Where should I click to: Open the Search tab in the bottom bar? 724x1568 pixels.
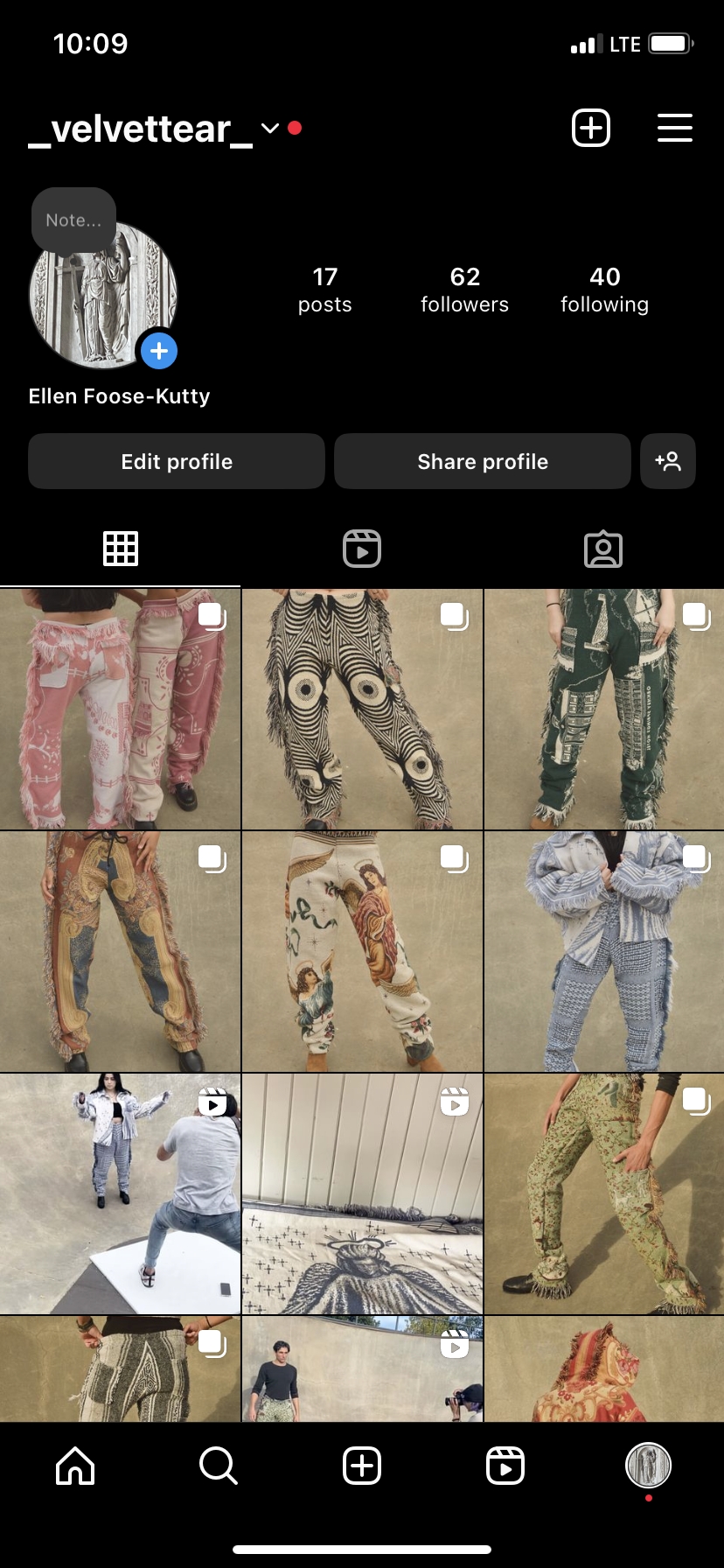(219, 1465)
